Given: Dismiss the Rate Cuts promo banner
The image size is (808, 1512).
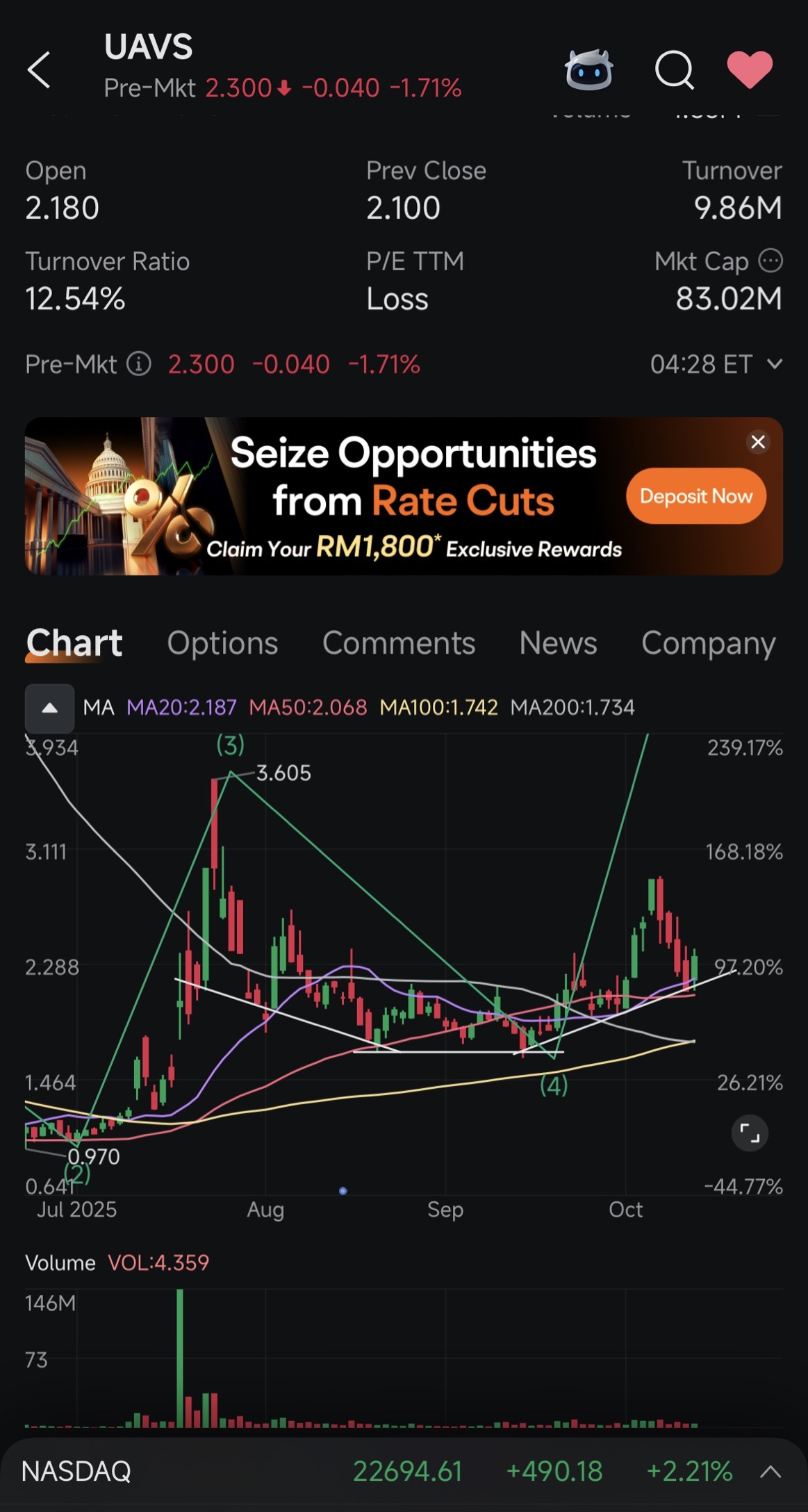Looking at the screenshot, I should click(757, 442).
